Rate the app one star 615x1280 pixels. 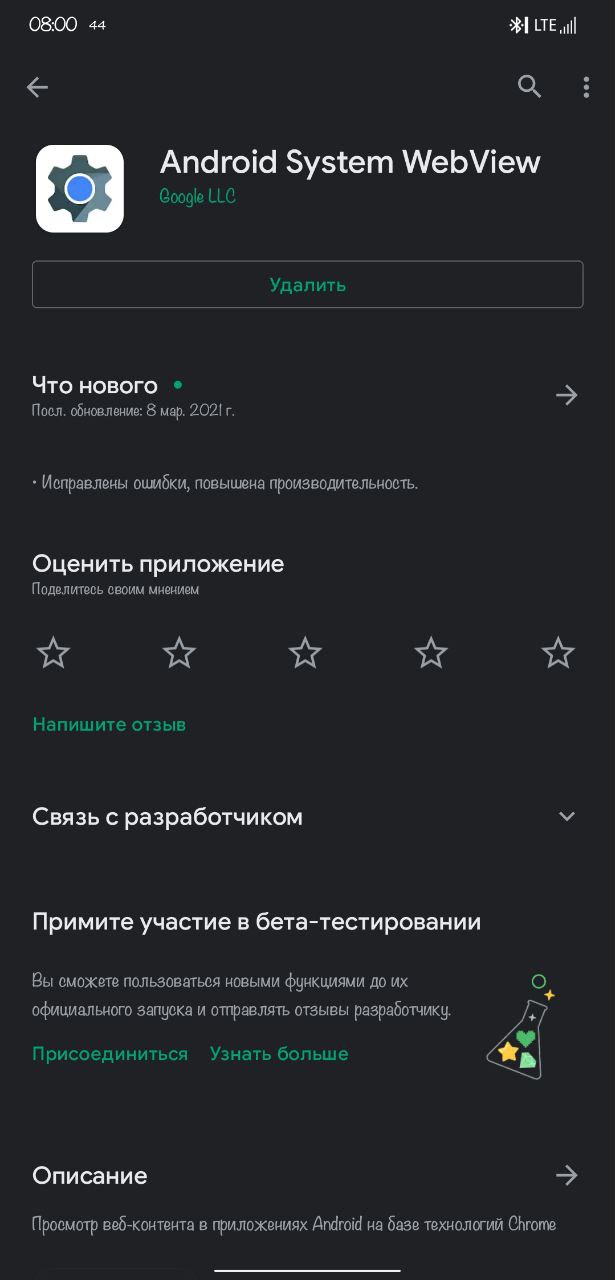(x=53, y=653)
